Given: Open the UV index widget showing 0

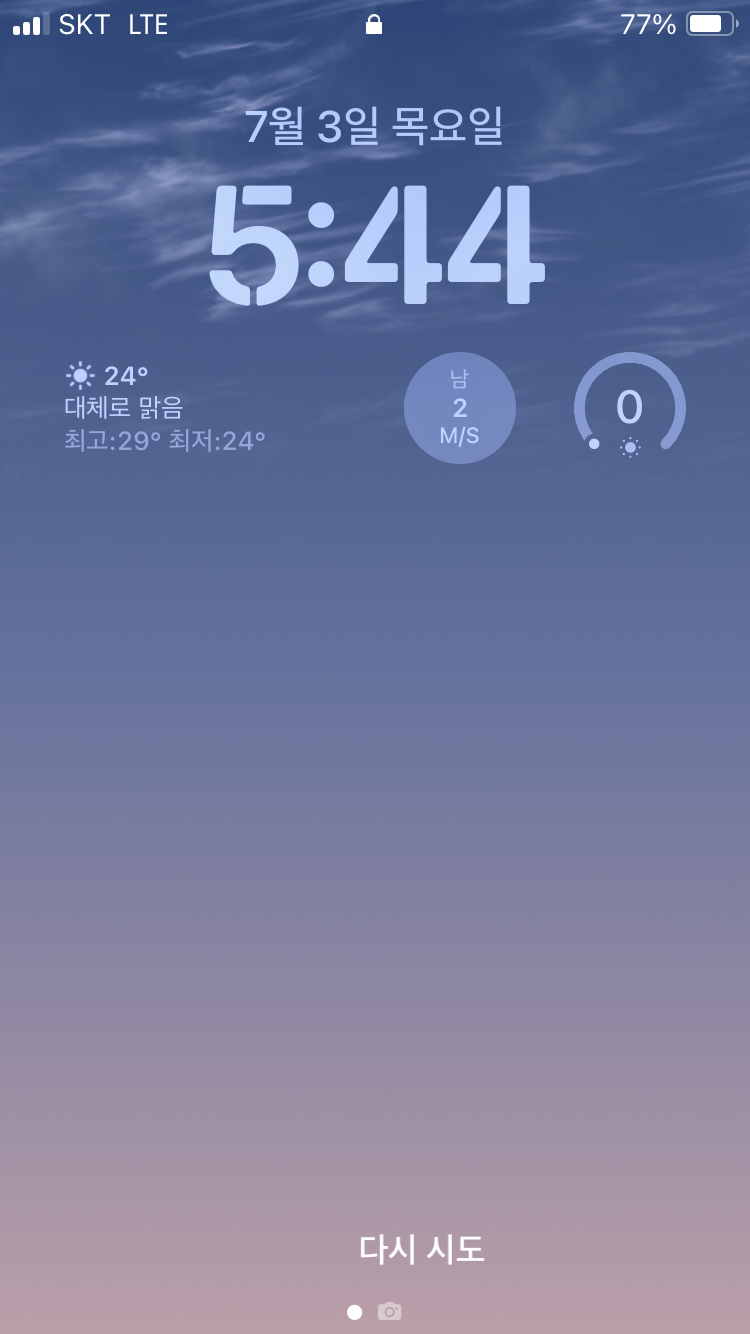Looking at the screenshot, I should coord(630,408).
